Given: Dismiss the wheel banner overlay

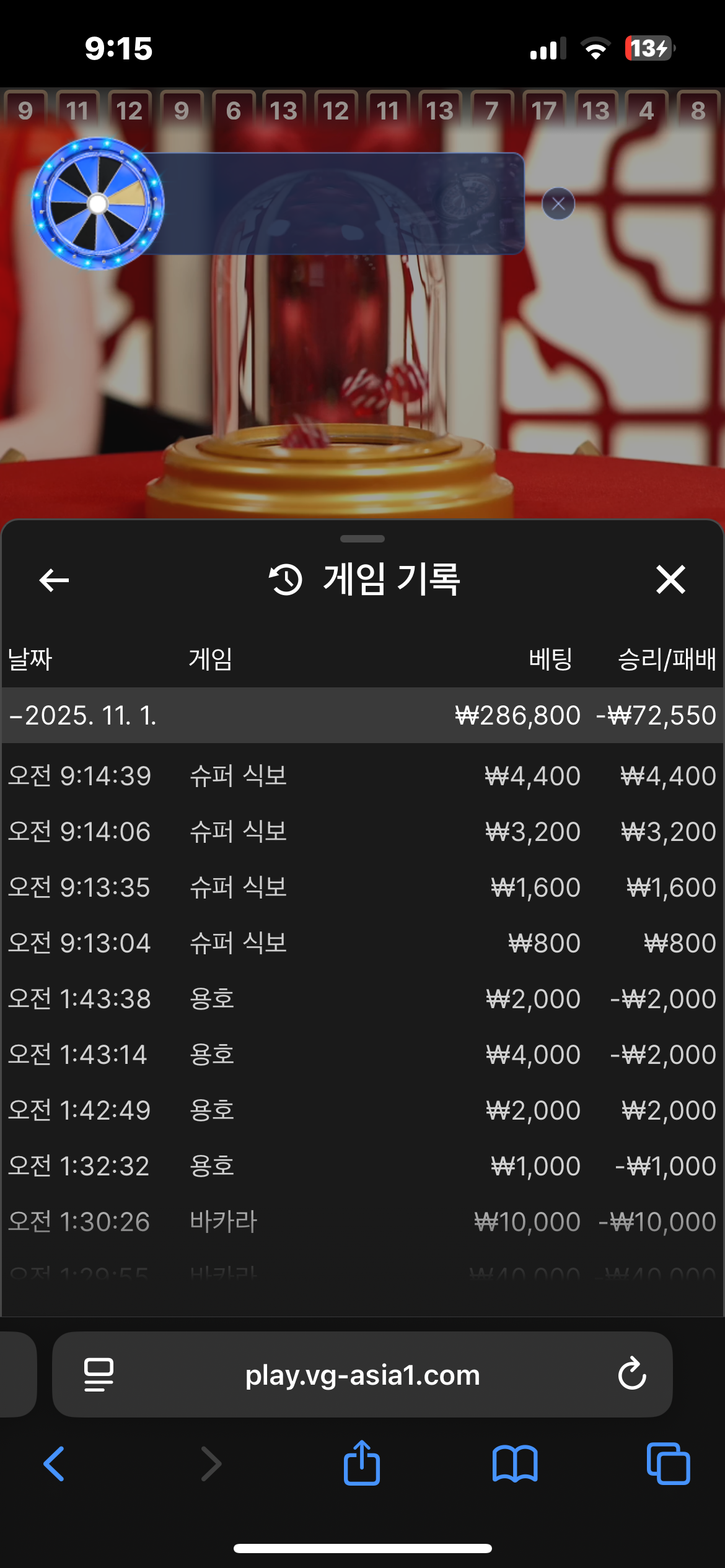Looking at the screenshot, I should click(558, 204).
